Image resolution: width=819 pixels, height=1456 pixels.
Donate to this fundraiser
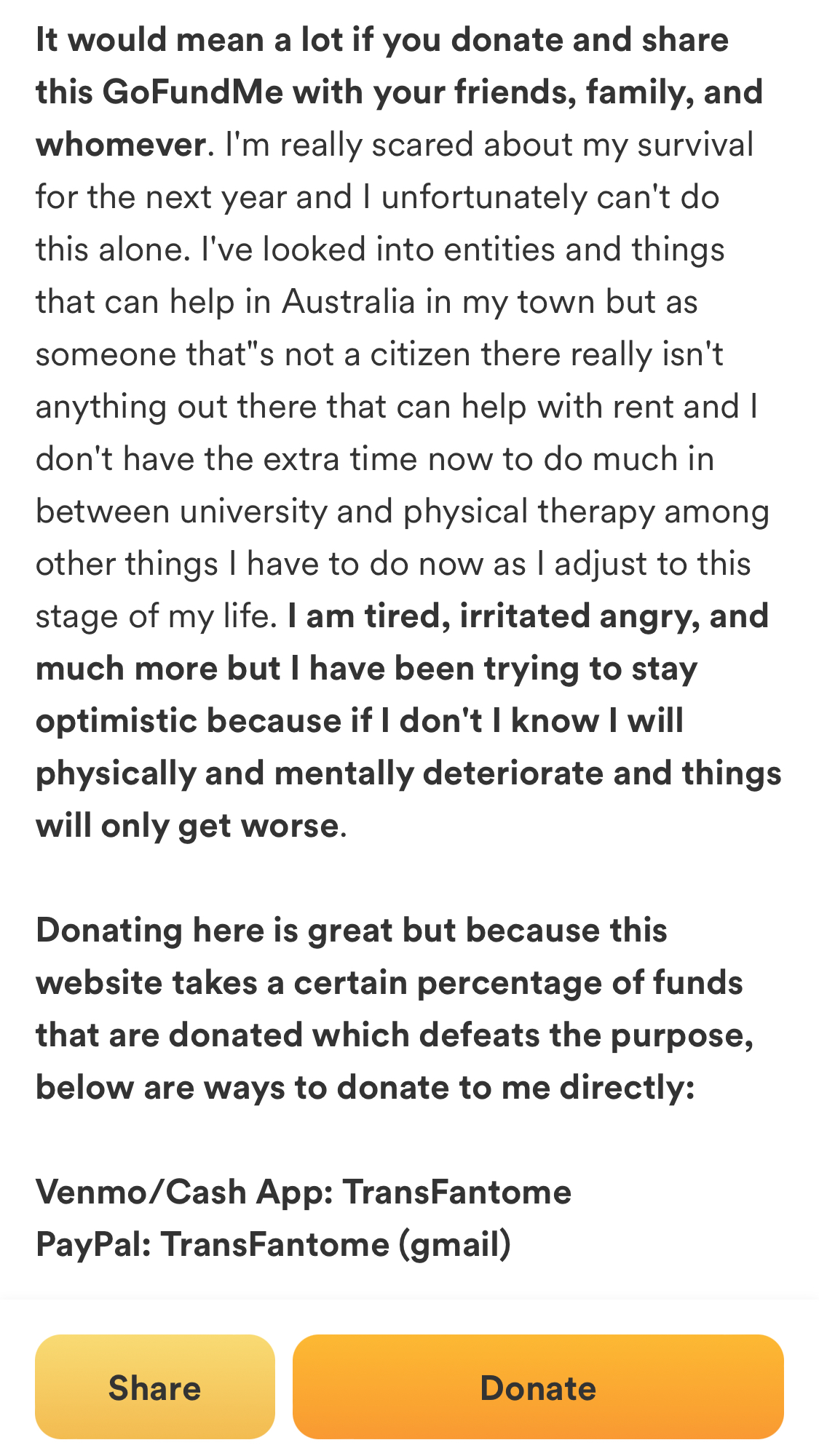pos(538,1387)
